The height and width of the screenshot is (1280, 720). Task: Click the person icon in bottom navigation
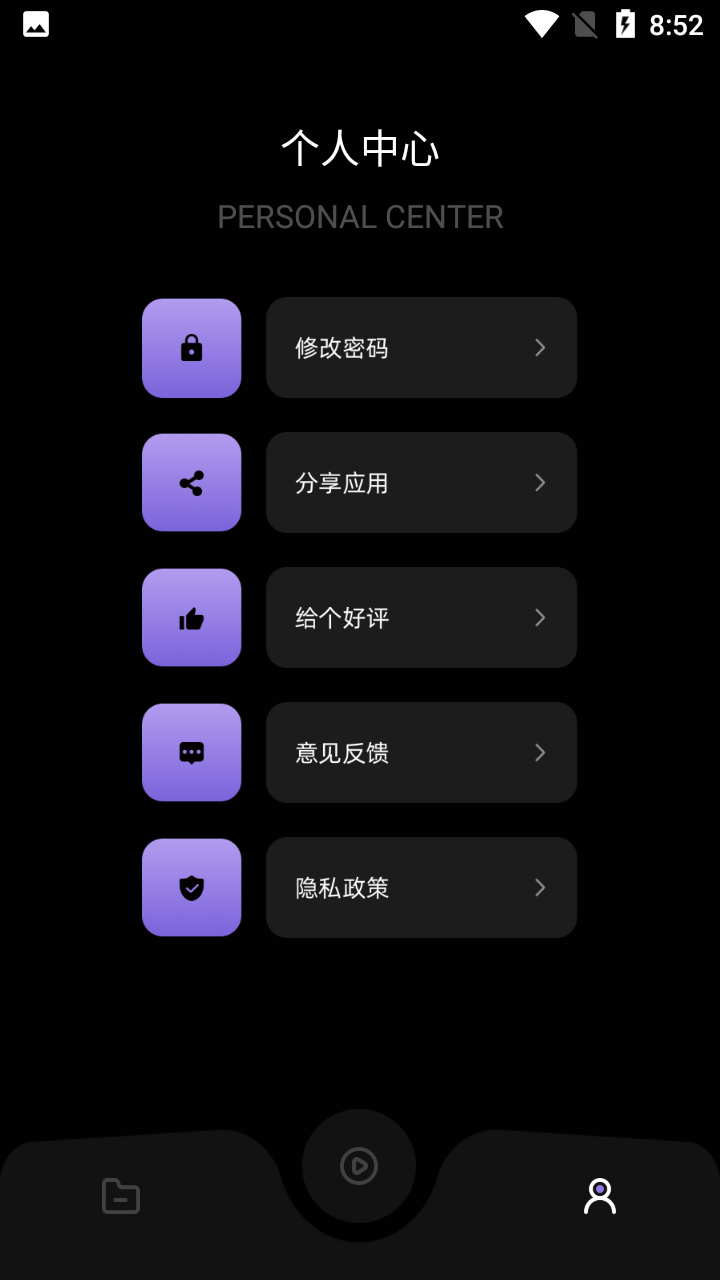click(x=599, y=1195)
